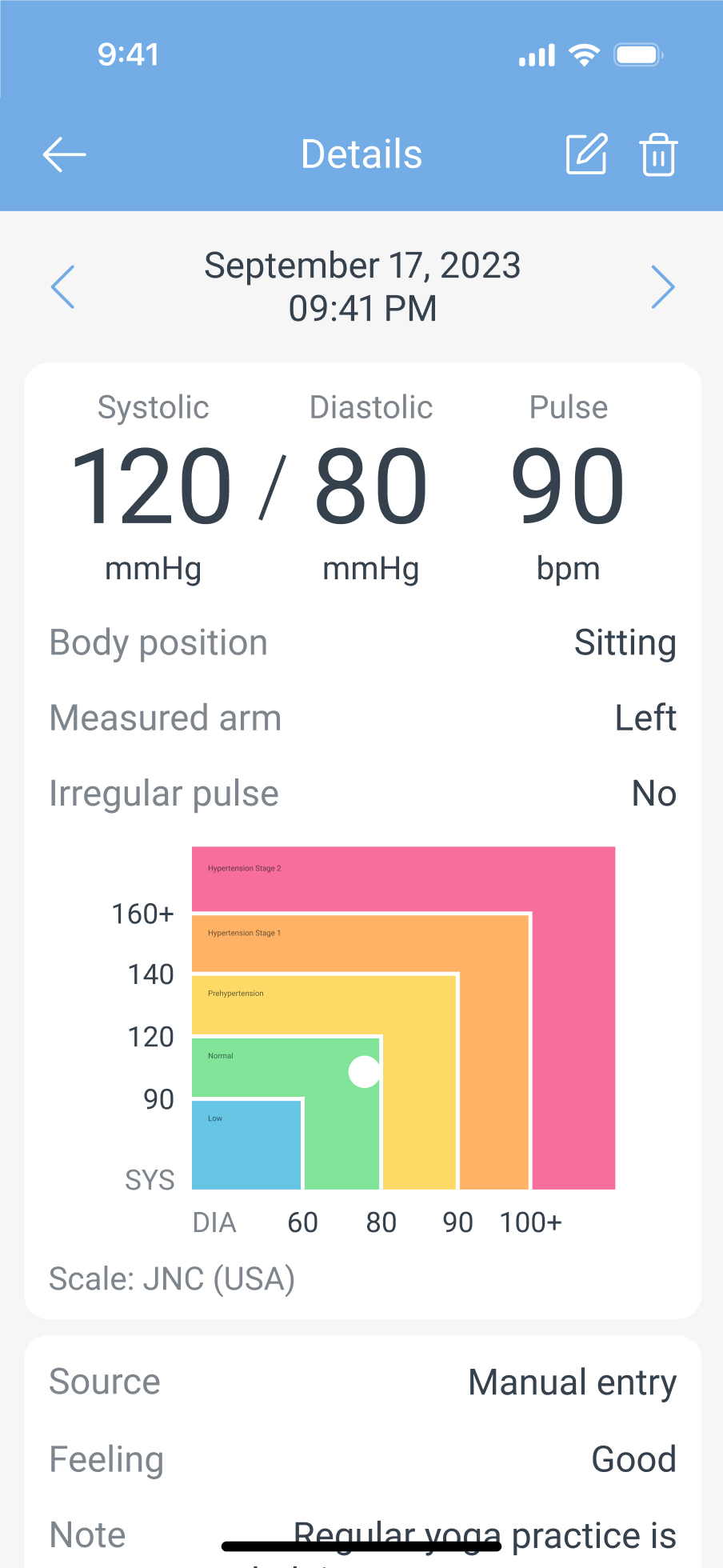Viewport: 723px width, 1568px height.
Task: Go to previous reading with left chevron
Action: 63,286
